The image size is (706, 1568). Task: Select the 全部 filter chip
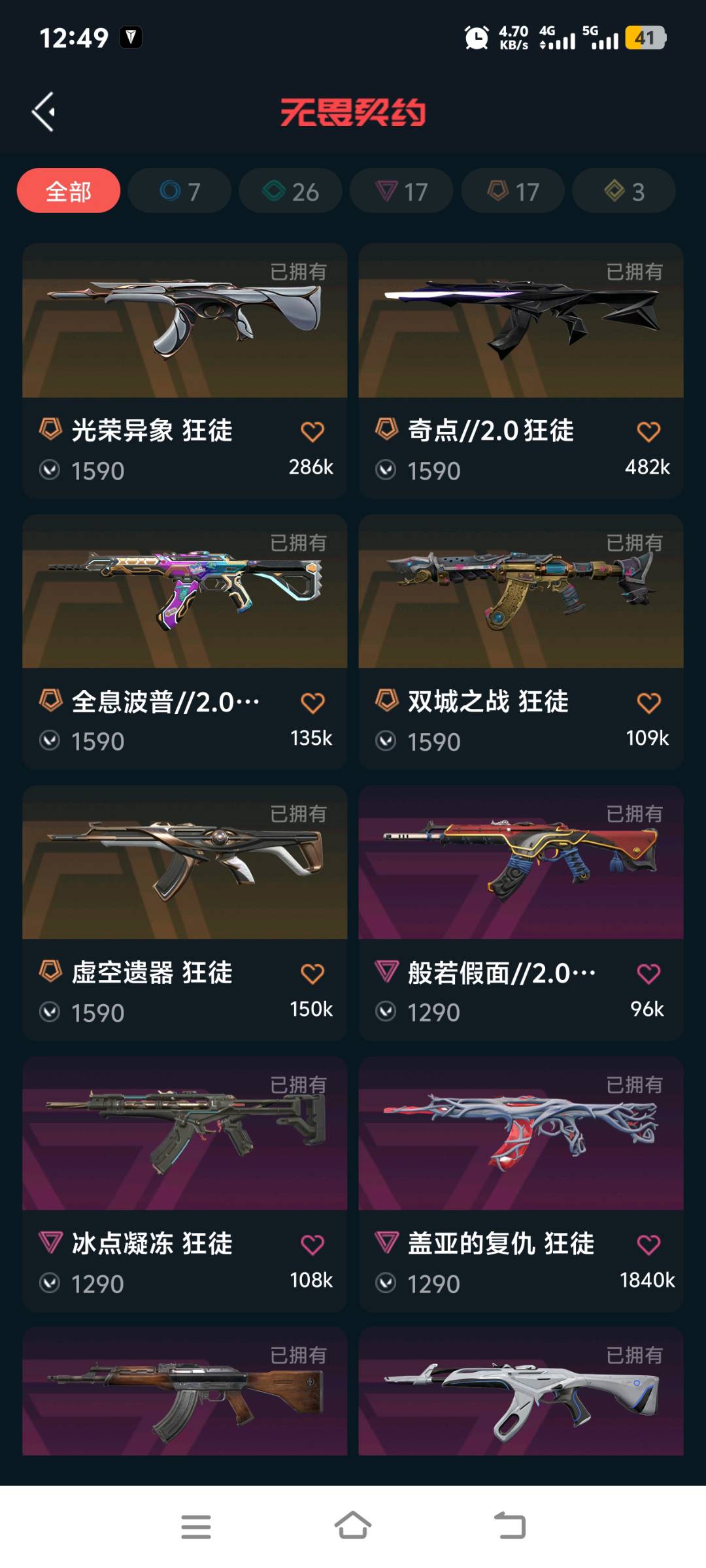click(x=69, y=191)
